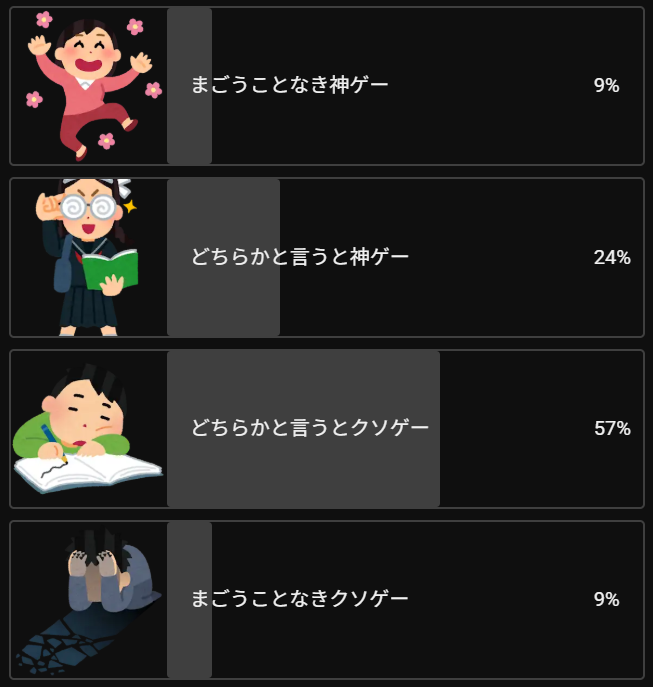Select the まごうことなき神ゲー poll option
The height and width of the screenshot is (687, 653).
pyautogui.click(x=326, y=86)
